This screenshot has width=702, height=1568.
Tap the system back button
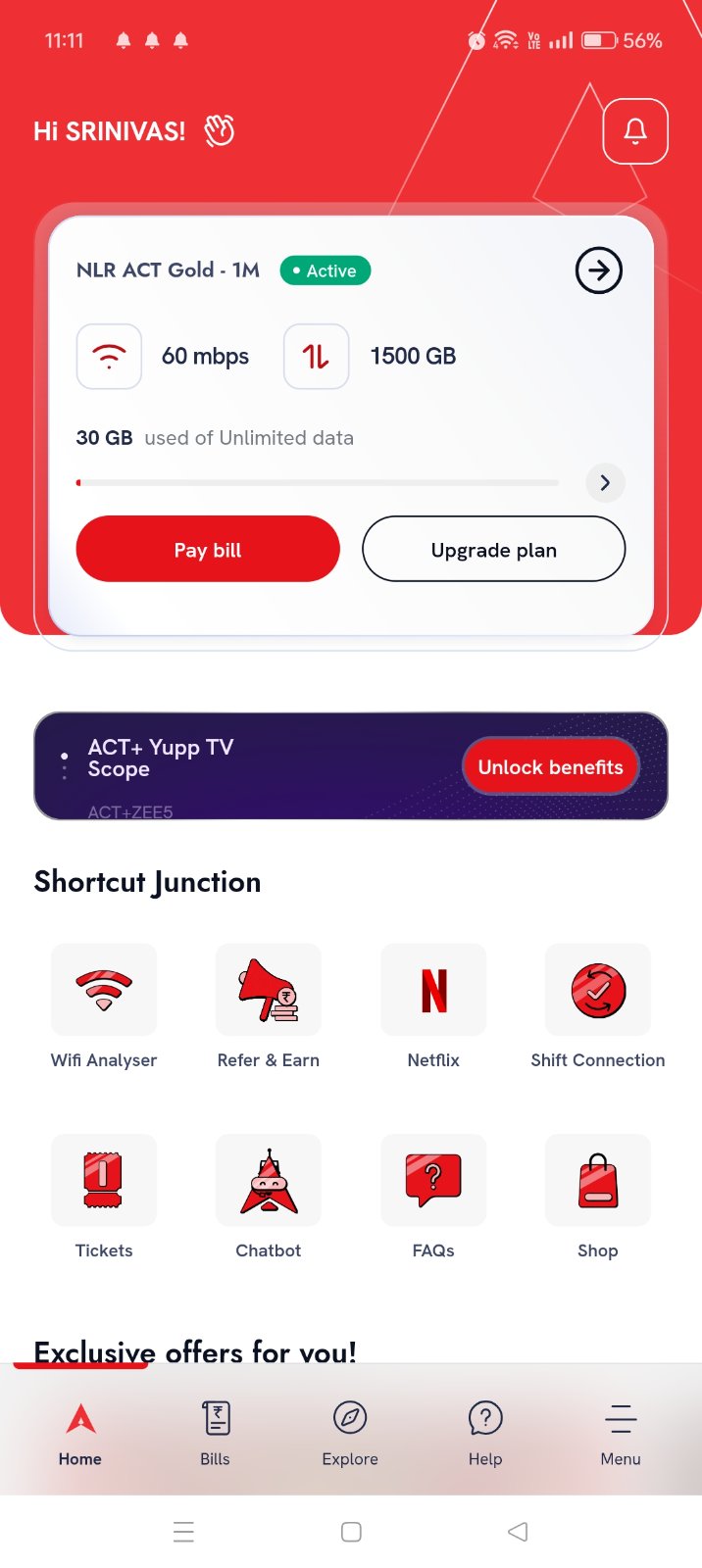[x=518, y=1532]
